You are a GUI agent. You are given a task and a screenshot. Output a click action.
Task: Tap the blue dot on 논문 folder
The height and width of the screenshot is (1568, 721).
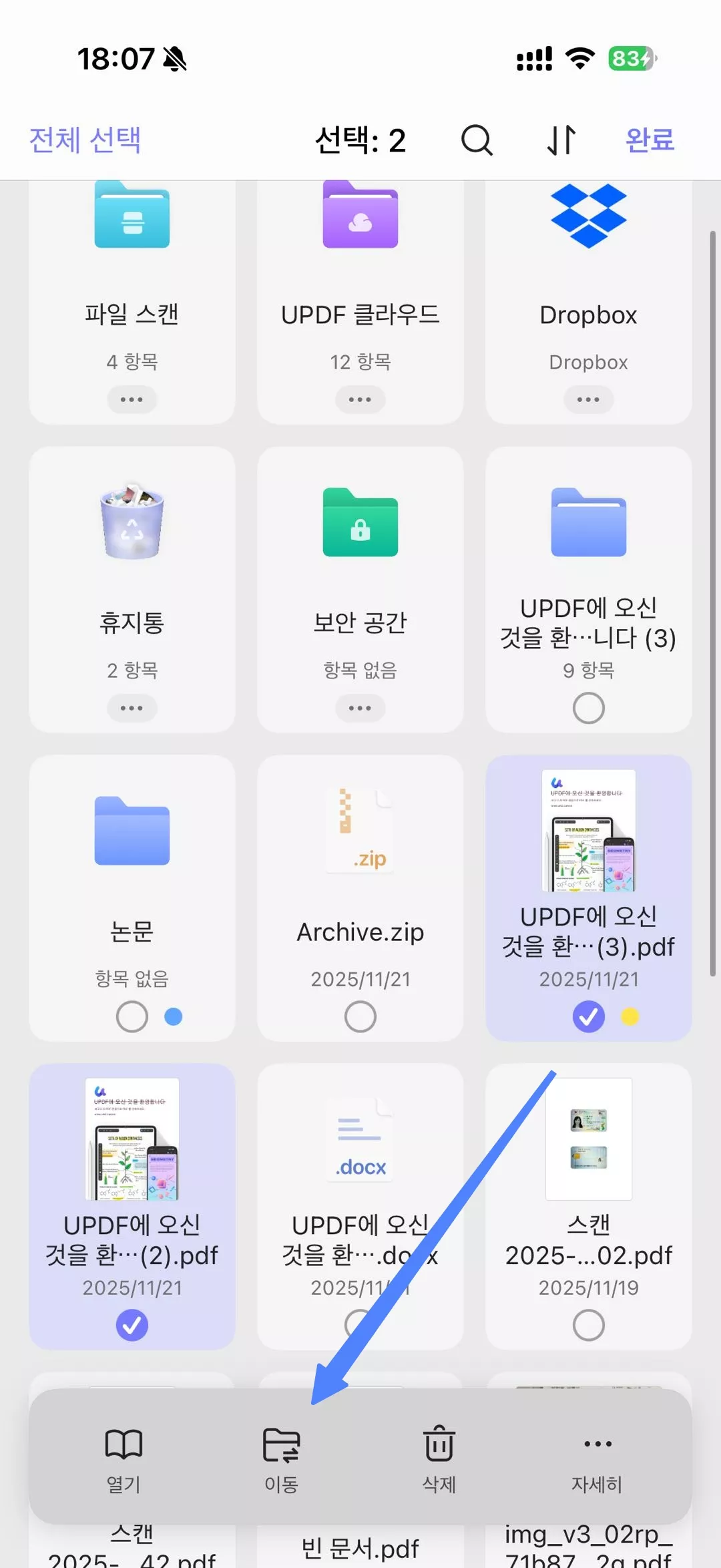(174, 1016)
